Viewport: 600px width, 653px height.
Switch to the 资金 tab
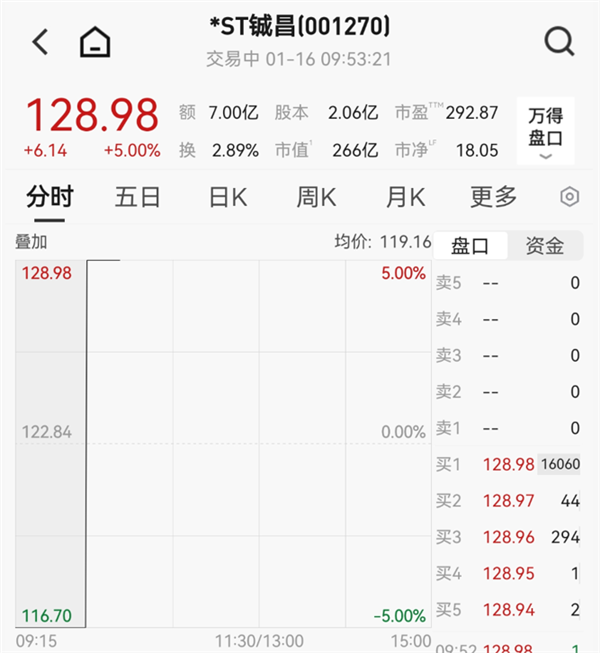click(x=545, y=245)
